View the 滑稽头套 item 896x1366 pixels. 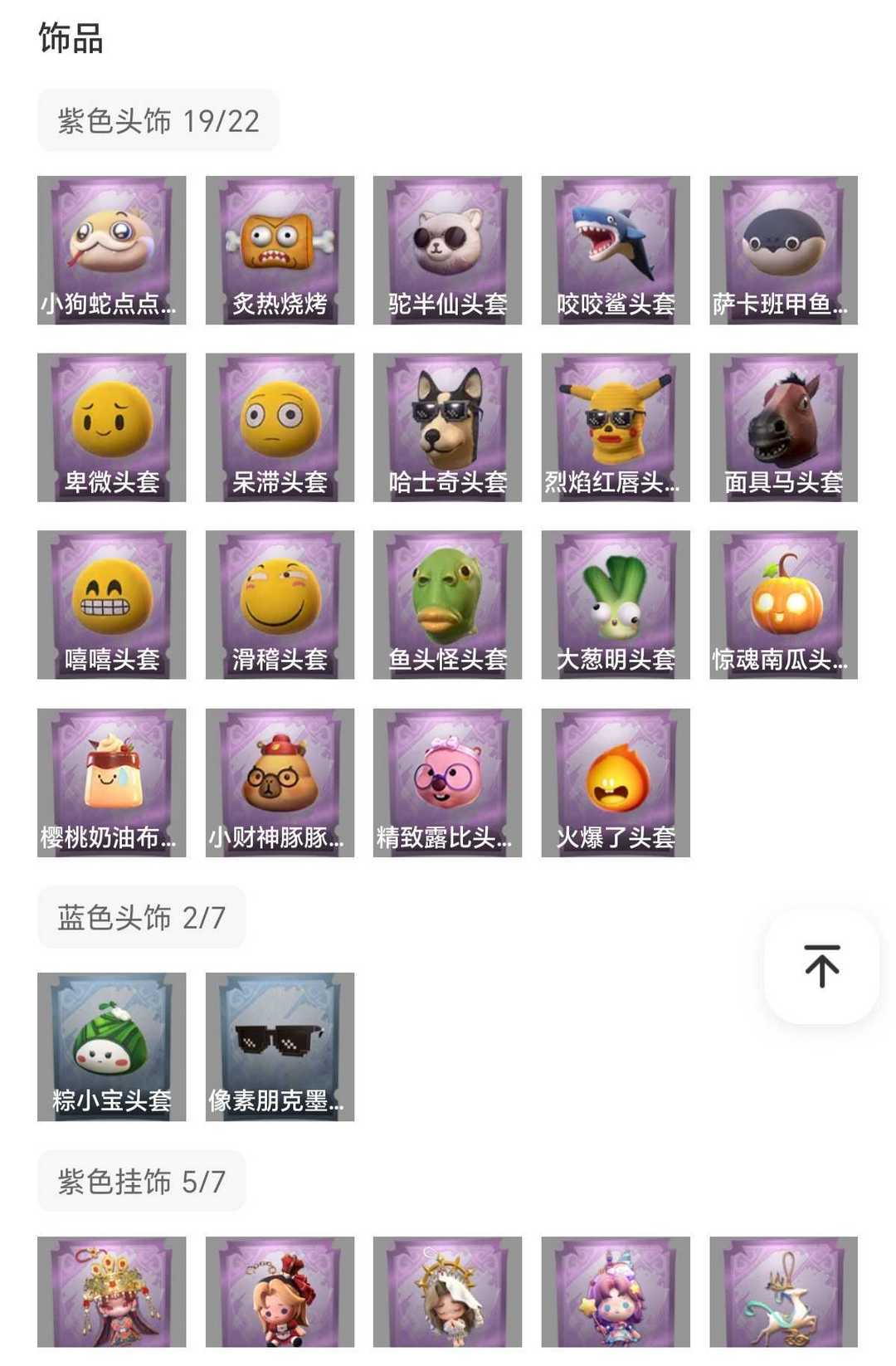280,605
